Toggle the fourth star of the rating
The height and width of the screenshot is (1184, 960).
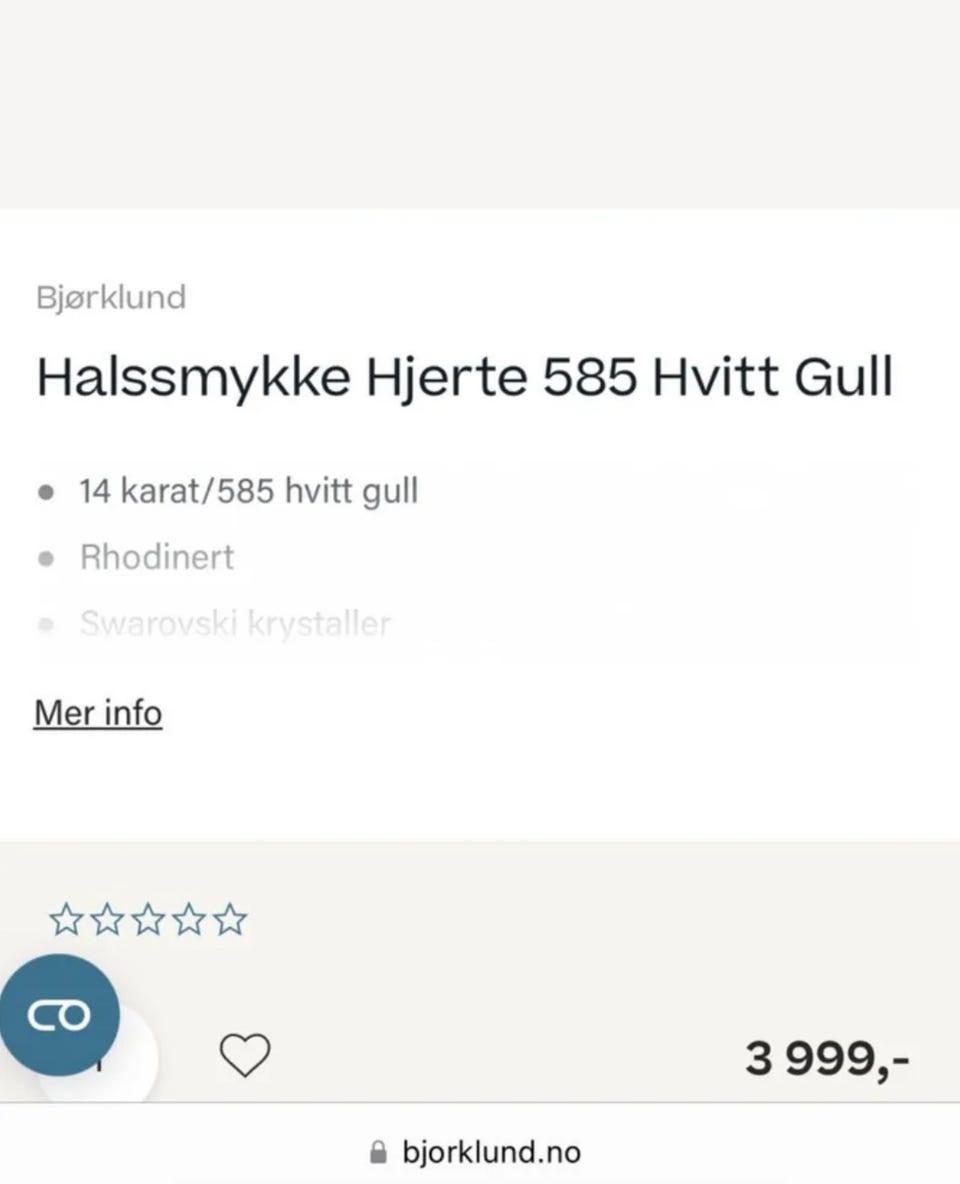(191, 919)
